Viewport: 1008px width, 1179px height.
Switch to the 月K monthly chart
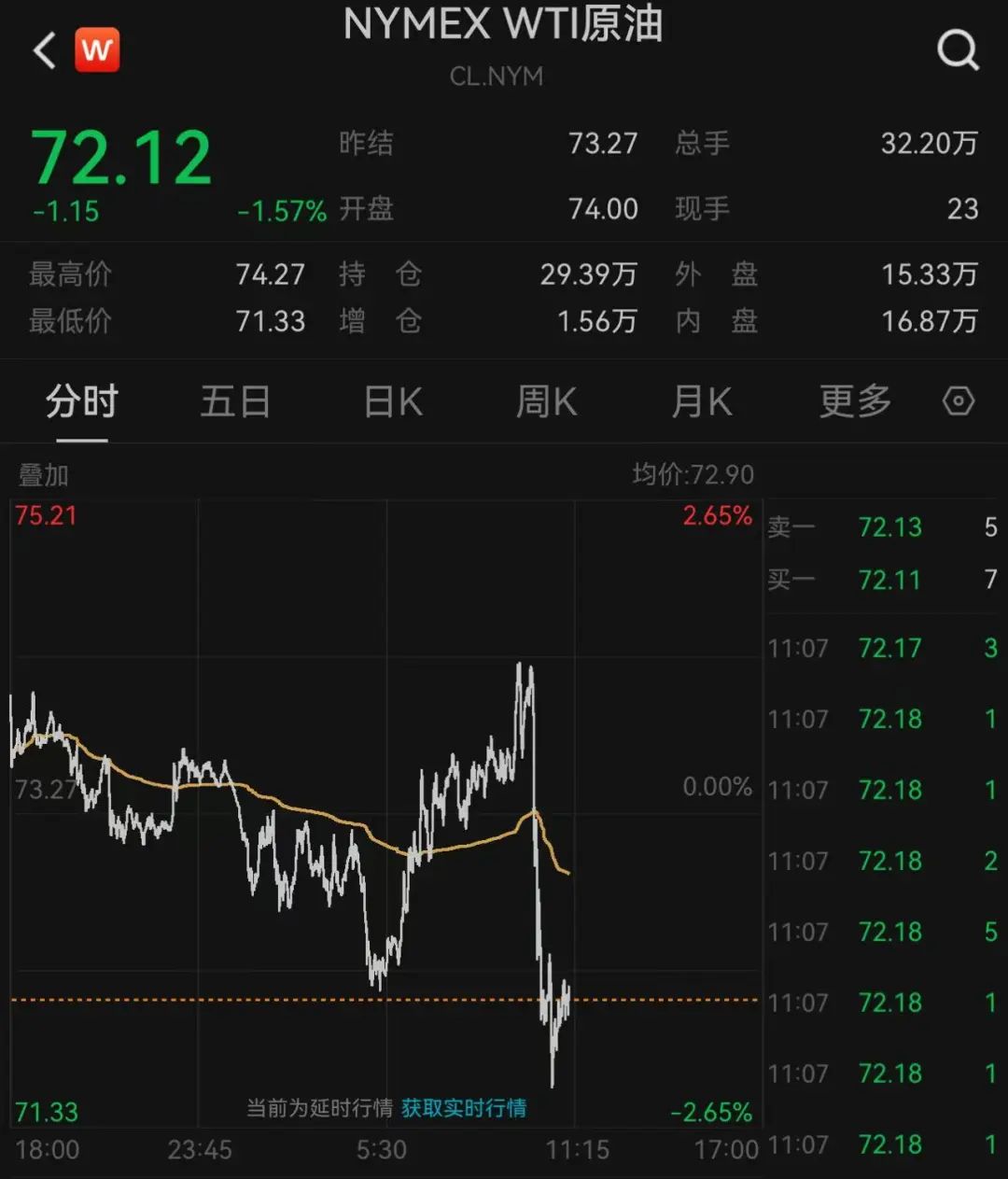tap(701, 402)
